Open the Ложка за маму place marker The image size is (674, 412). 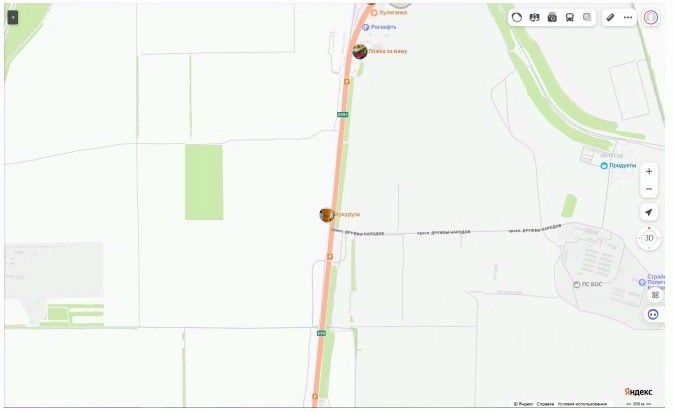360,51
